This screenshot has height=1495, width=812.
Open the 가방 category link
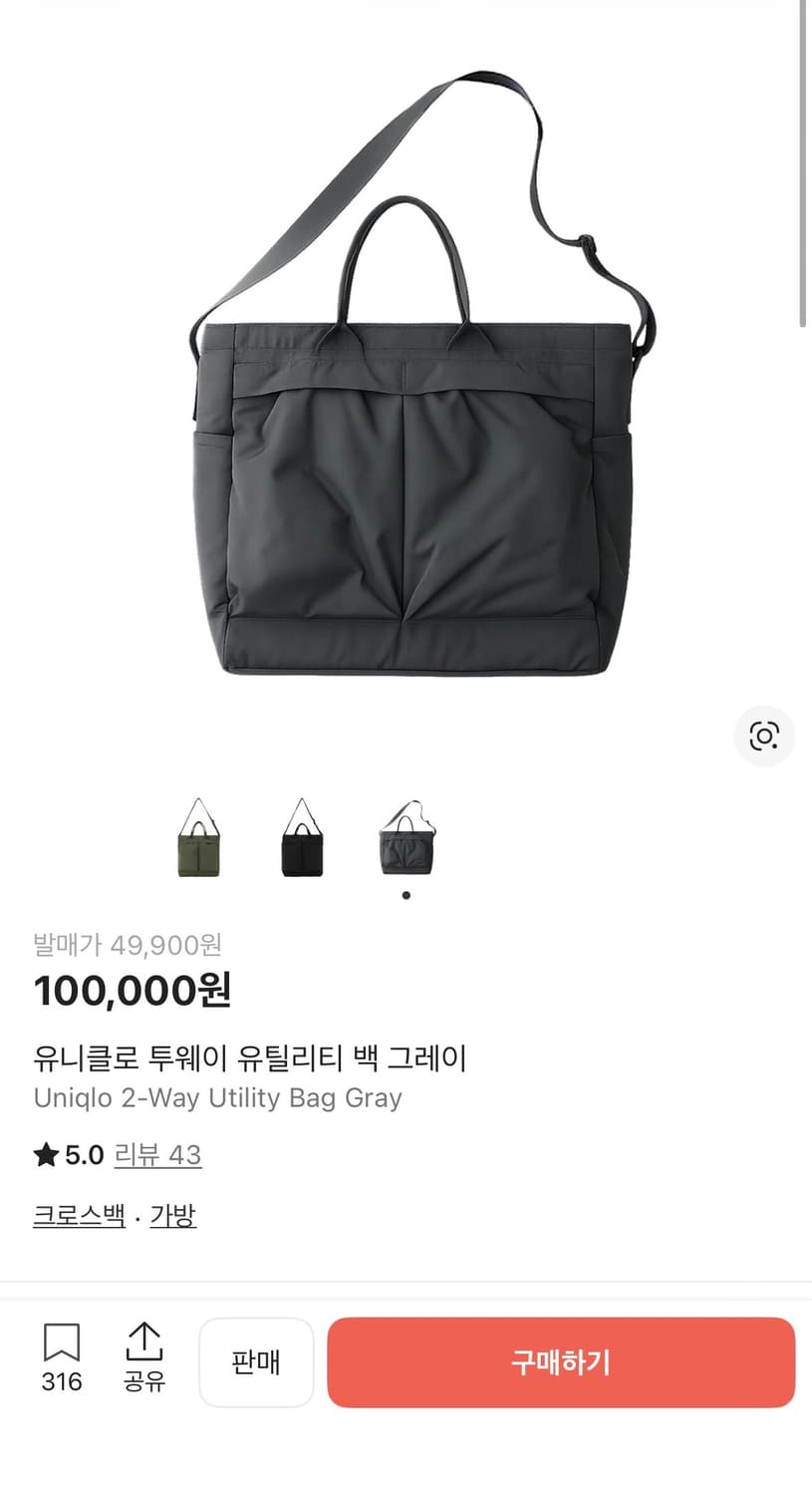pyautogui.click(x=175, y=1216)
